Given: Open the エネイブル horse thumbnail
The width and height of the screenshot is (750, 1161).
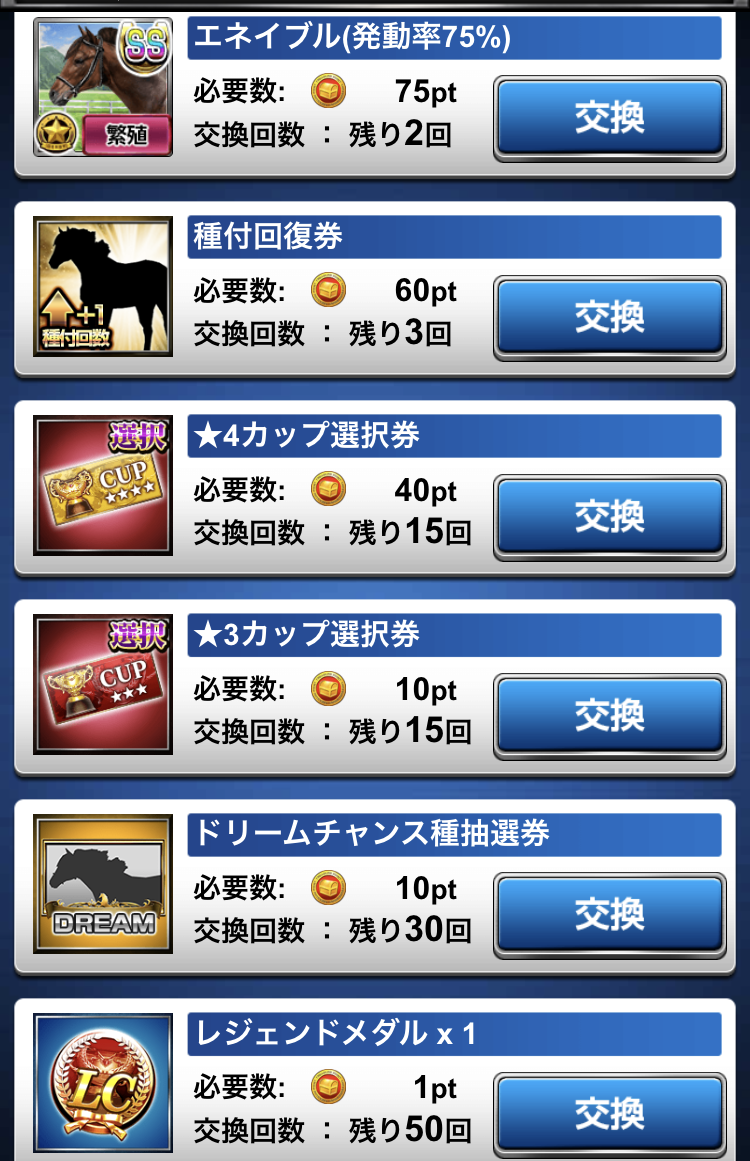Looking at the screenshot, I should click(x=103, y=87).
